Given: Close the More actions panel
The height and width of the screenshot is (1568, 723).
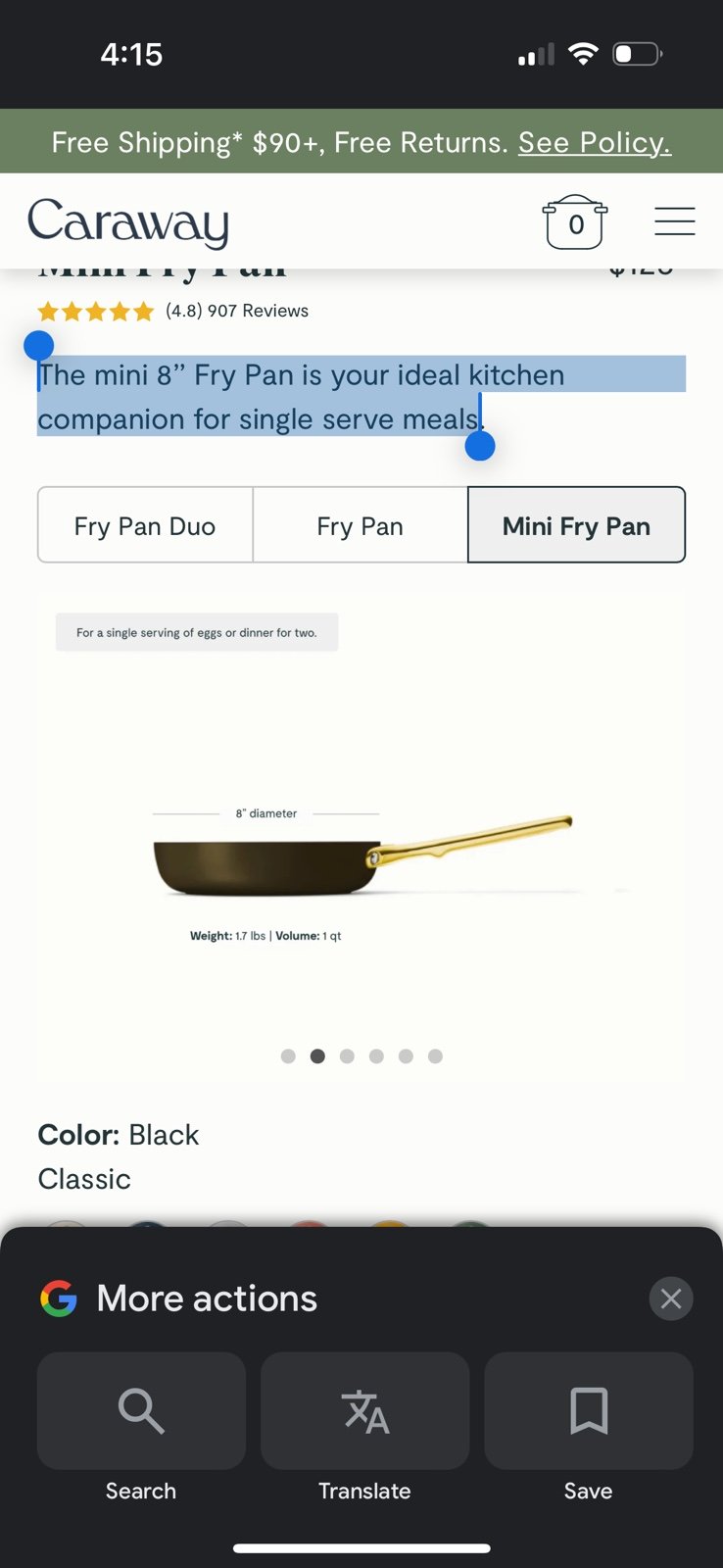Looking at the screenshot, I should click(671, 1298).
